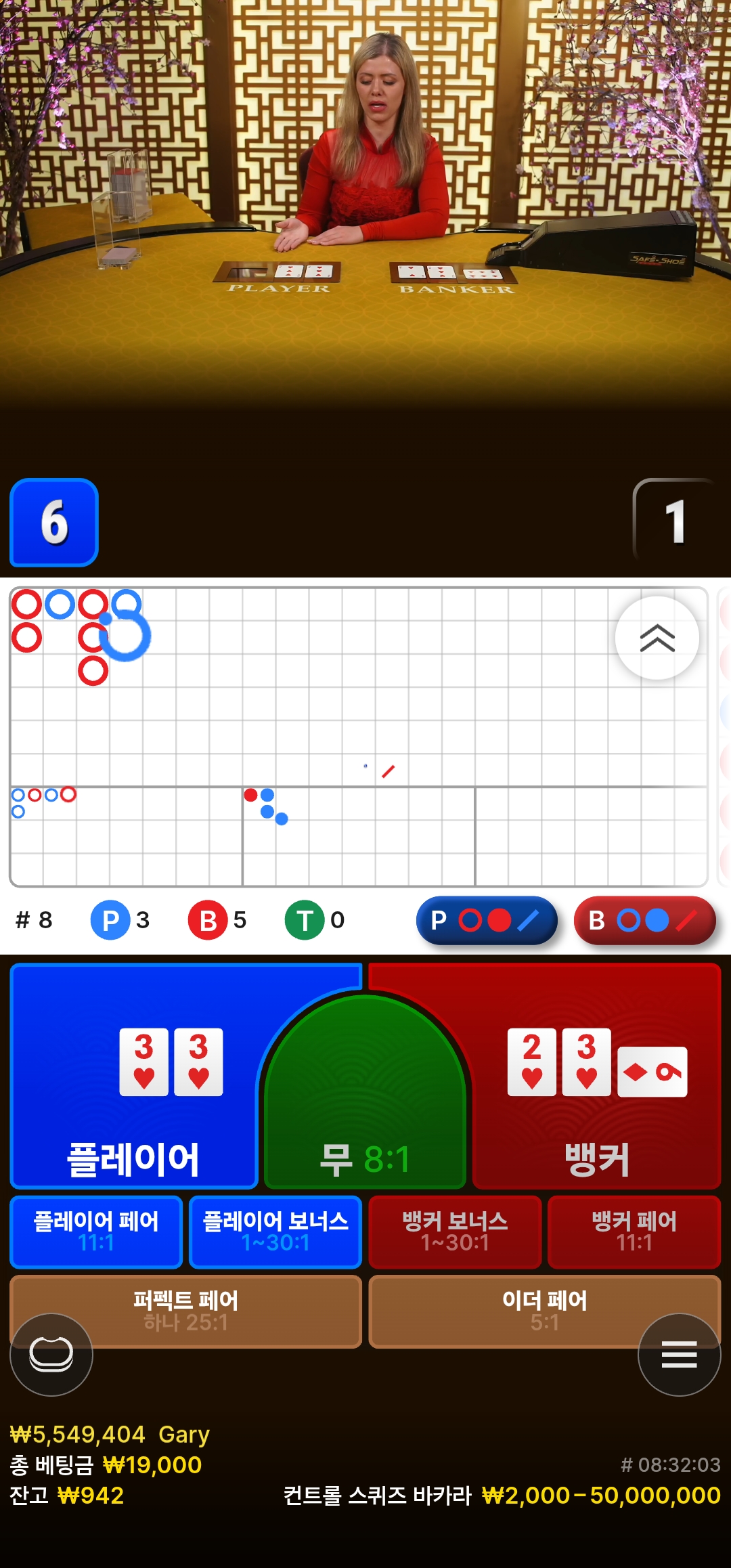Viewport: 731px width, 1568px height.
Task: Place a 플레이어 페어 bet
Action: coord(96,1232)
